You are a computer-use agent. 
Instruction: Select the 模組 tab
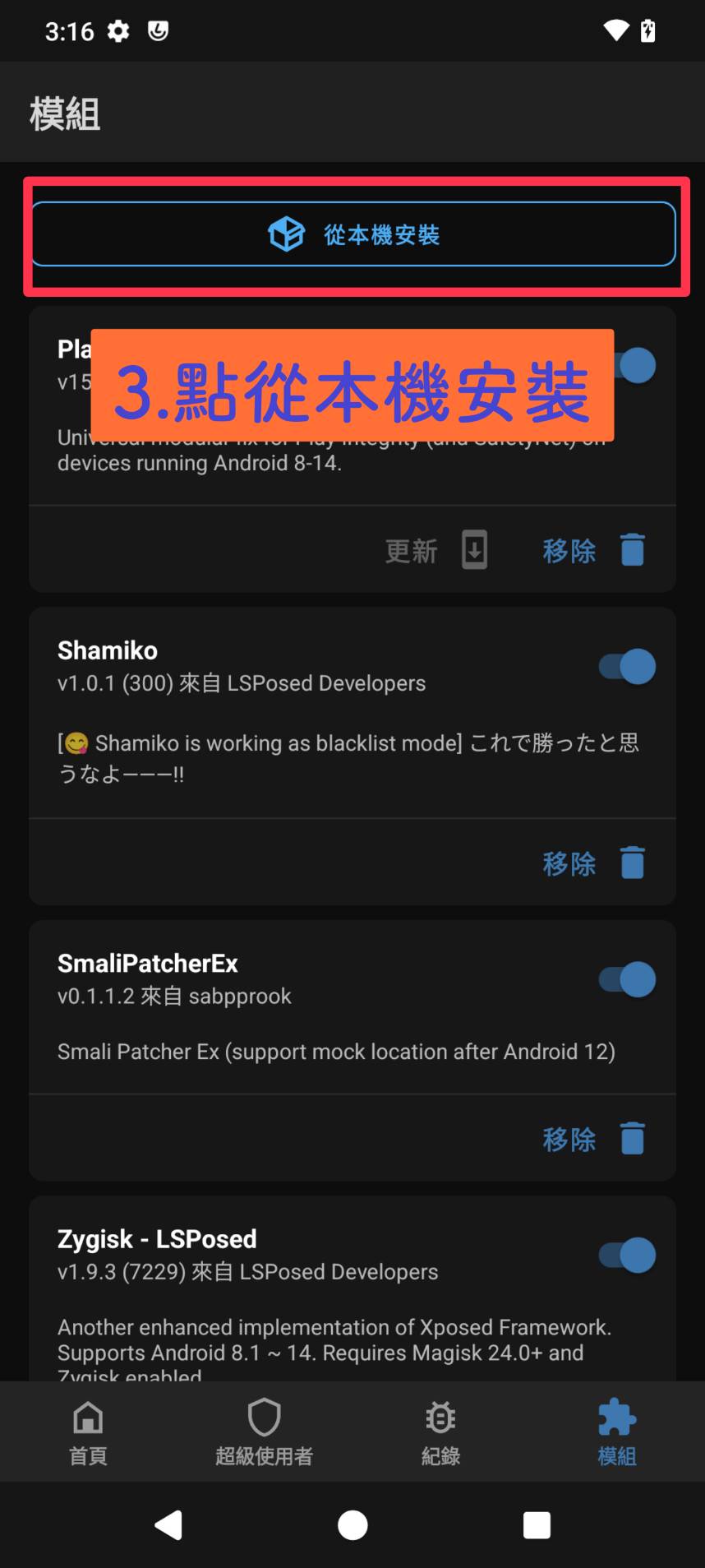[616, 1433]
